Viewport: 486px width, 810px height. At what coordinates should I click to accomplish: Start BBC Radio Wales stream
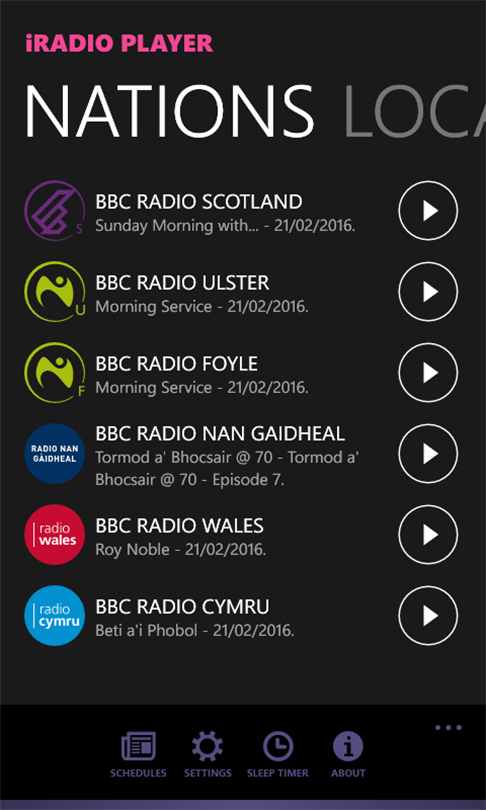[428, 535]
